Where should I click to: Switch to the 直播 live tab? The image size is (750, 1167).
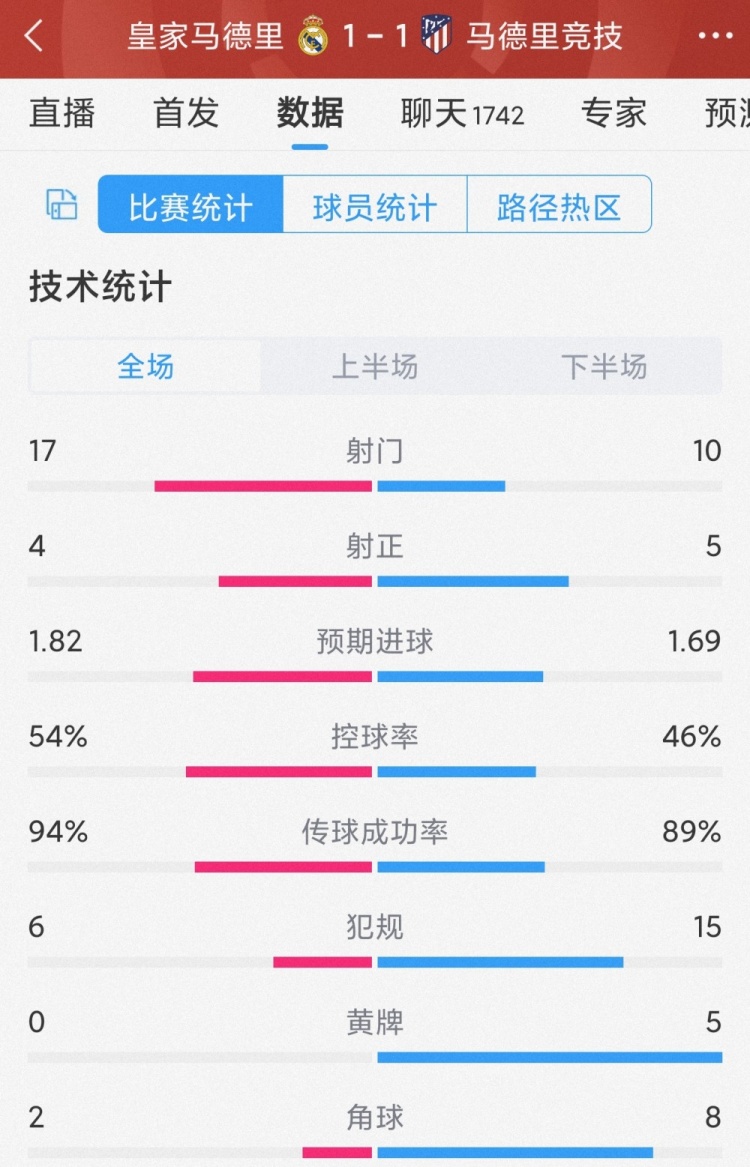coord(62,114)
